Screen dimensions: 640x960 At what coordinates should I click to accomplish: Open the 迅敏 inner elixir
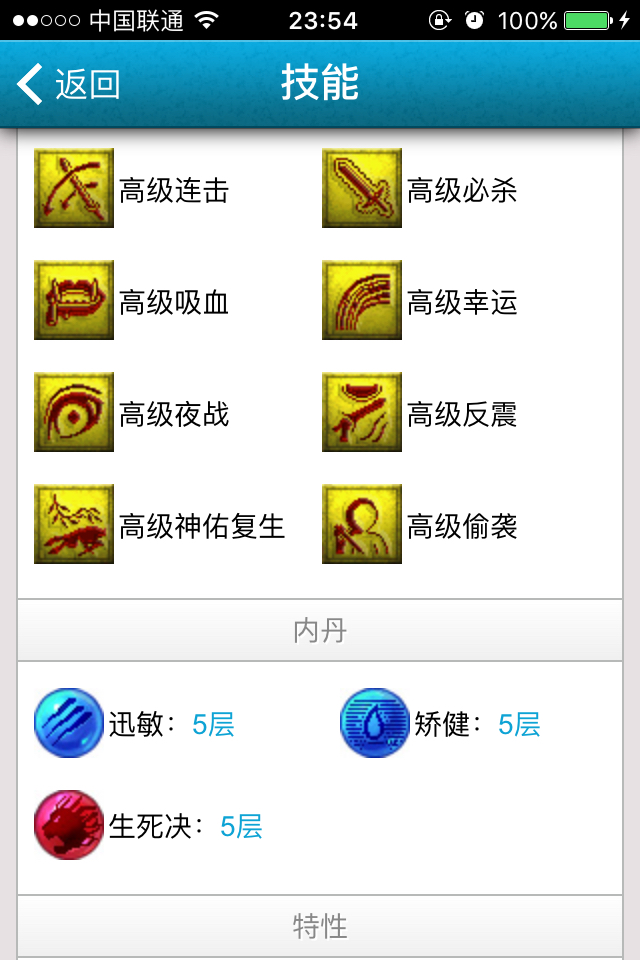70,723
